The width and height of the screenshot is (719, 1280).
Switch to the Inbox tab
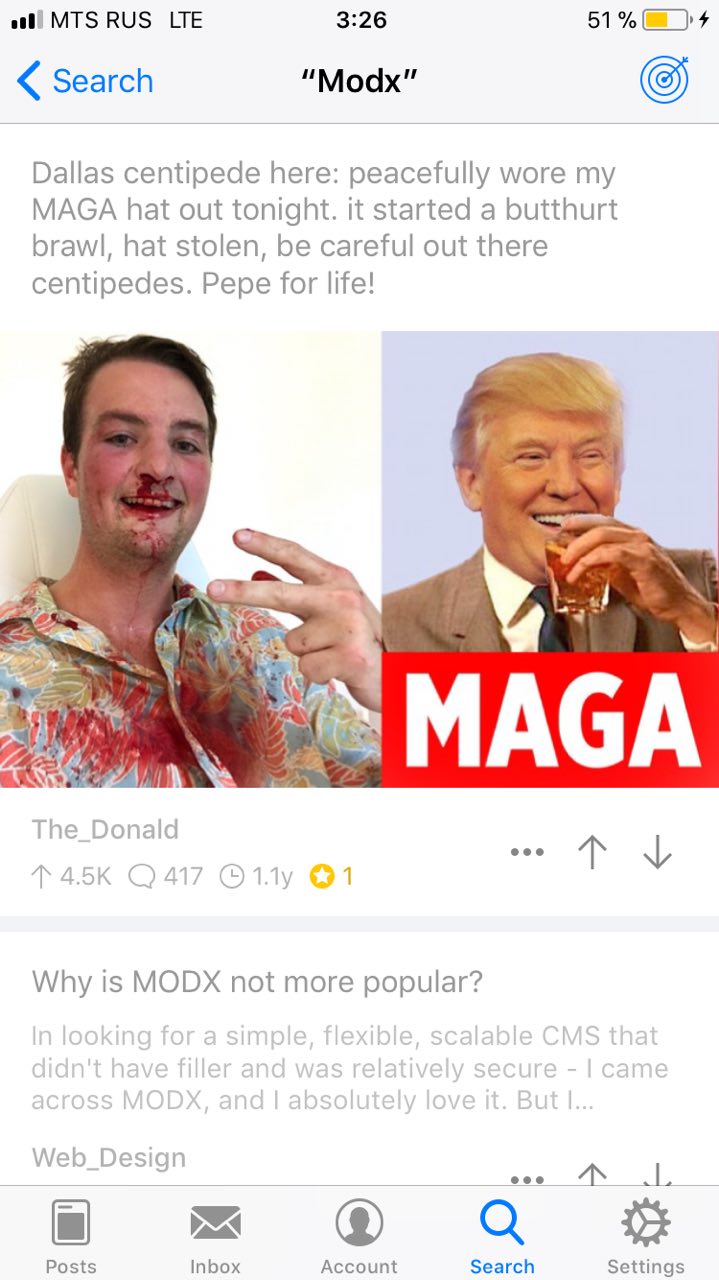click(x=215, y=1236)
